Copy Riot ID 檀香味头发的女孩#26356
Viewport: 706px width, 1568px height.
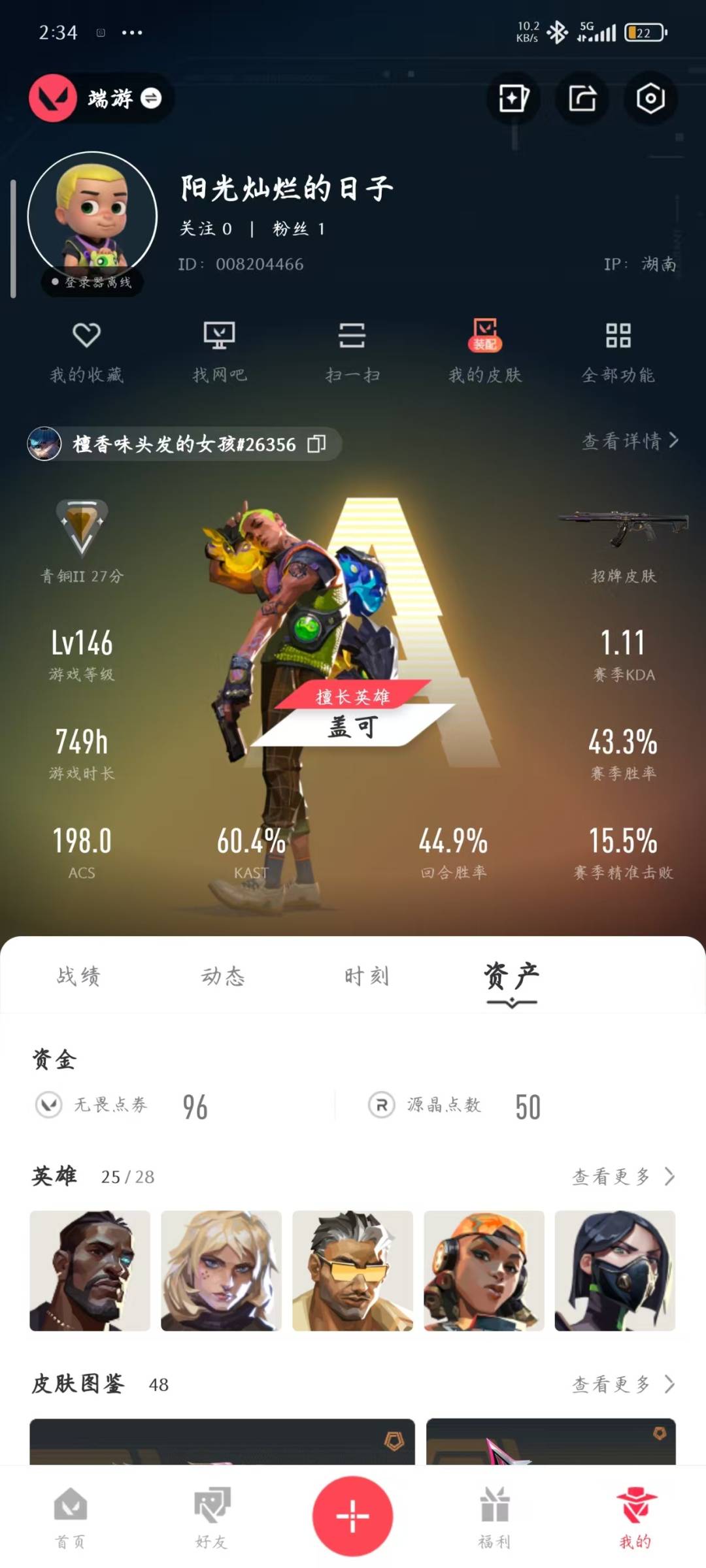tap(317, 444)
